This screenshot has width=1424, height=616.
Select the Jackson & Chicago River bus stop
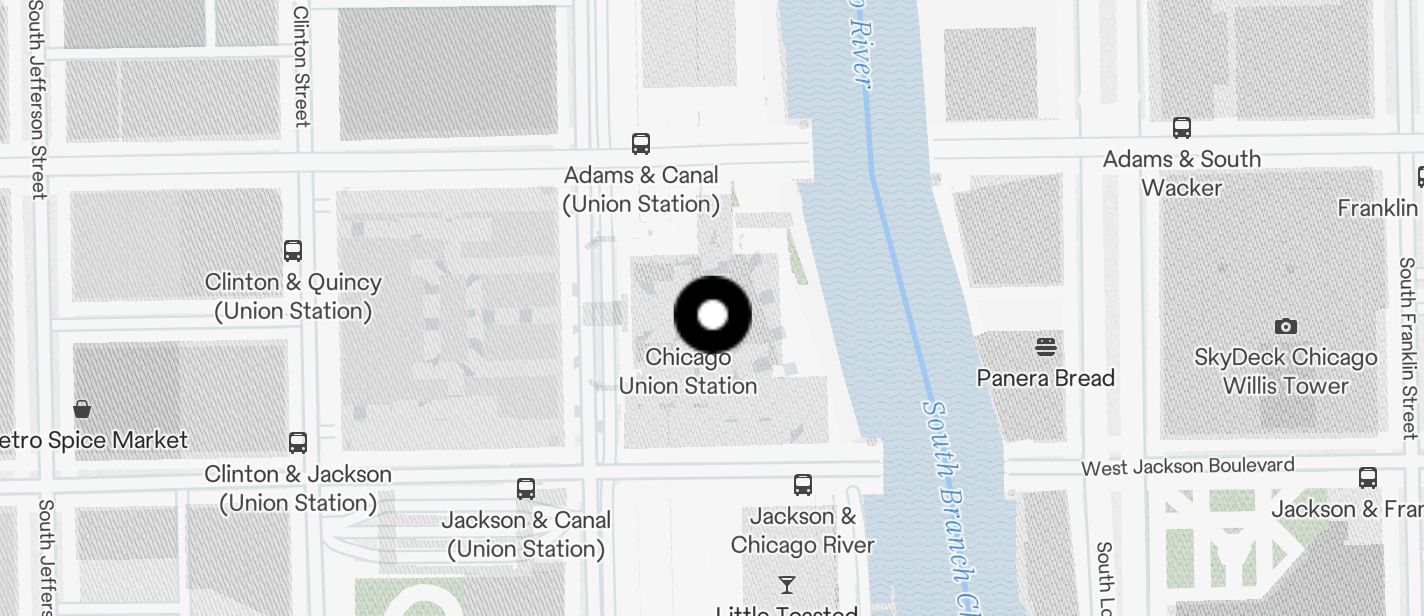pos(802,486)
